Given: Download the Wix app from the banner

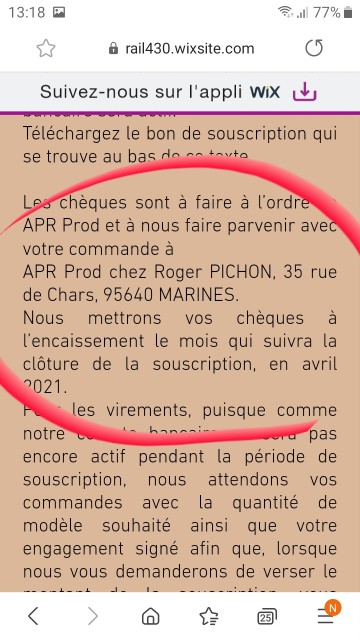Looking at the screenshot, I should 304,92.
